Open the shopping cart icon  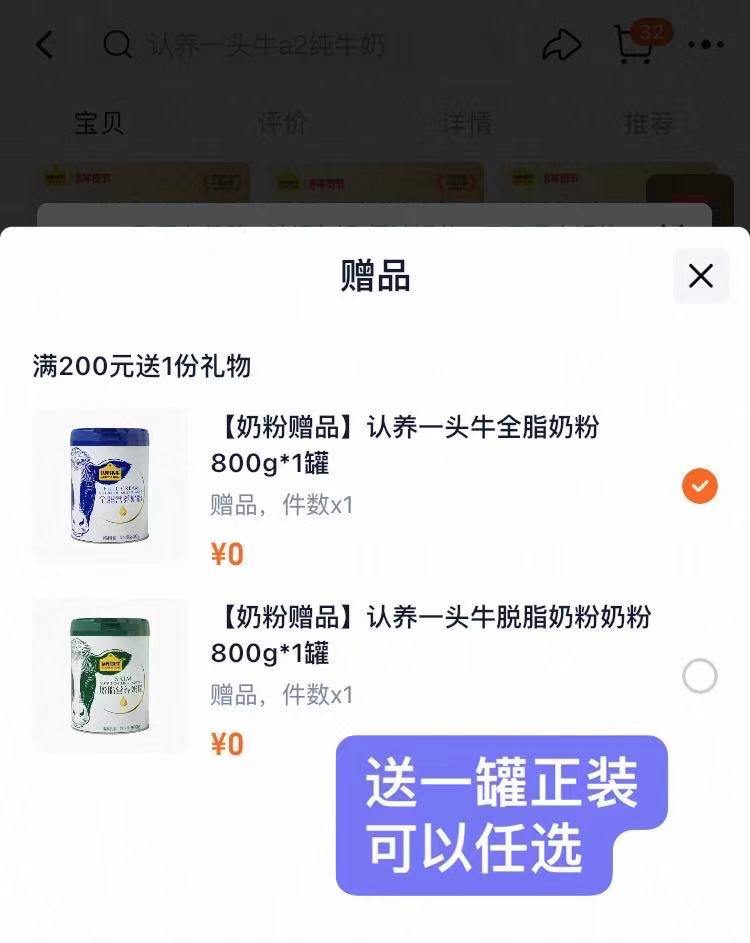coord(632,48)
